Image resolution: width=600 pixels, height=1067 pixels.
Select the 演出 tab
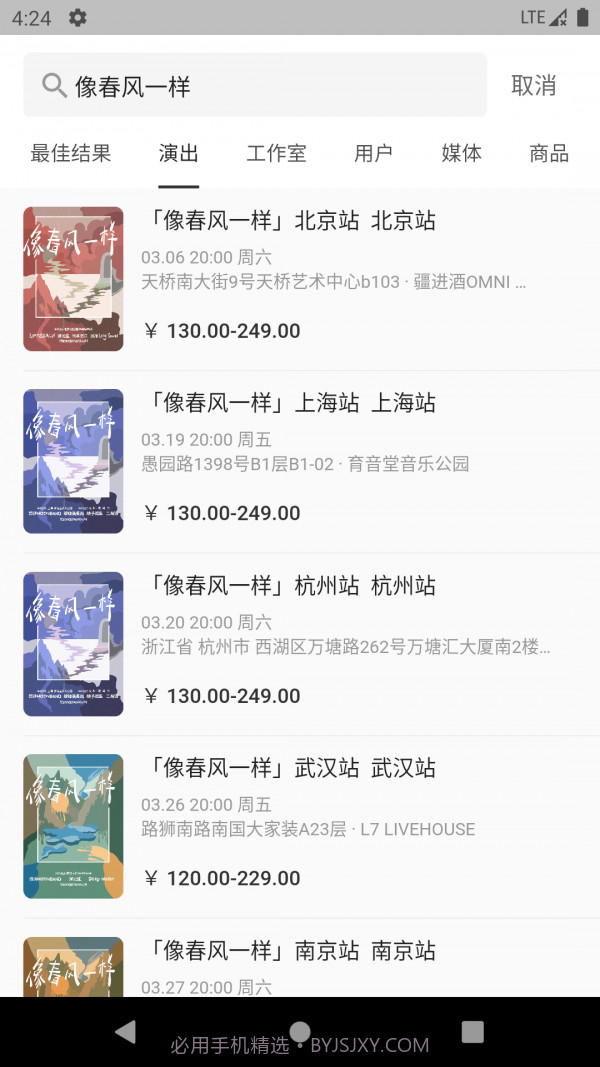[x=179, y=153]
